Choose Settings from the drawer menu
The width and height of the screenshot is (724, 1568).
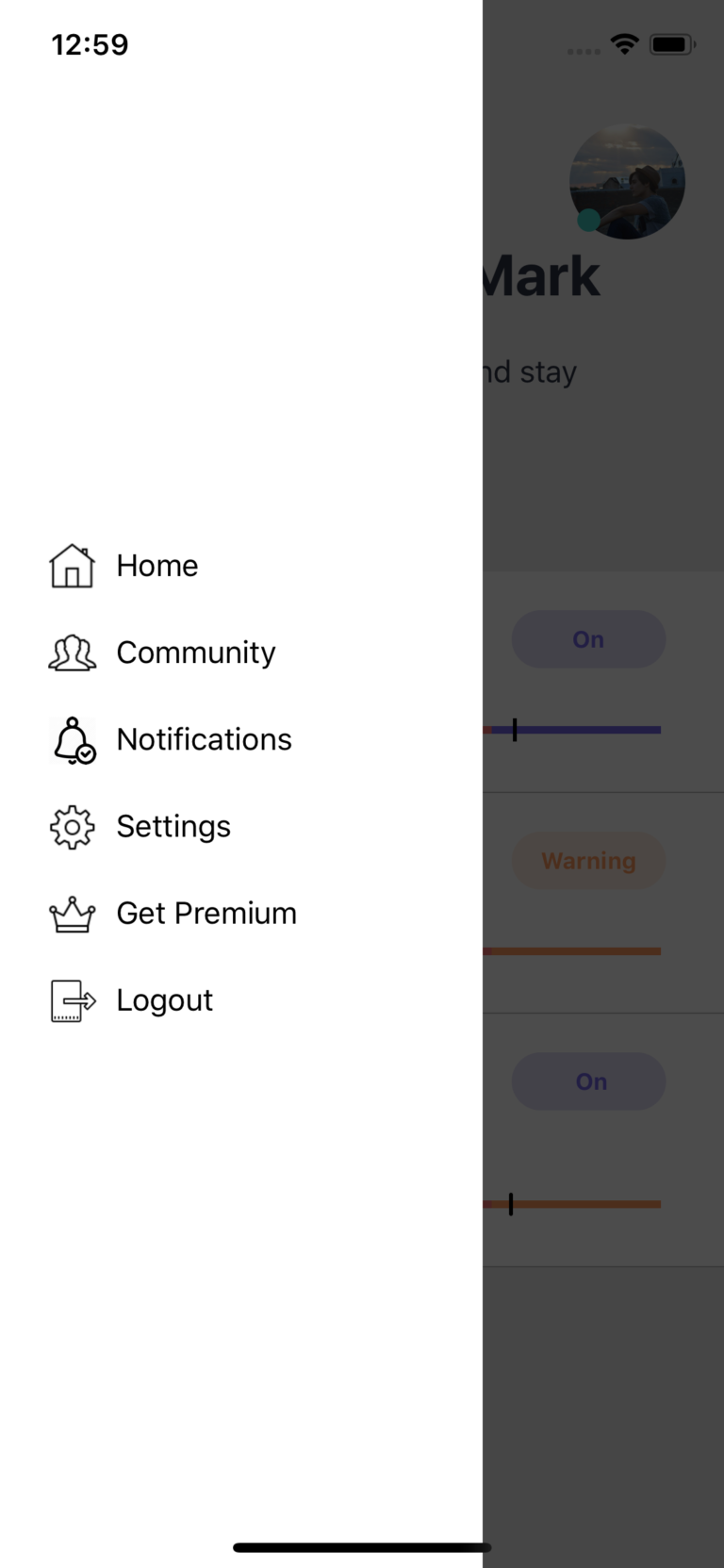(173, 827)
